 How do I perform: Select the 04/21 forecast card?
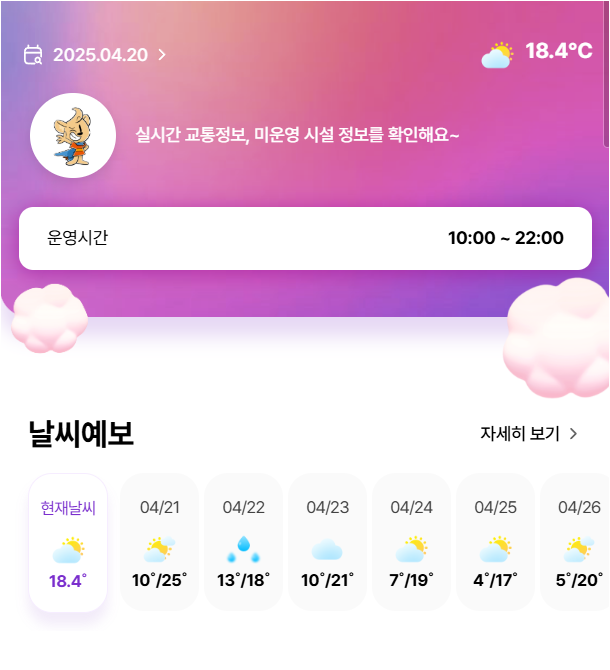[159, 542]
